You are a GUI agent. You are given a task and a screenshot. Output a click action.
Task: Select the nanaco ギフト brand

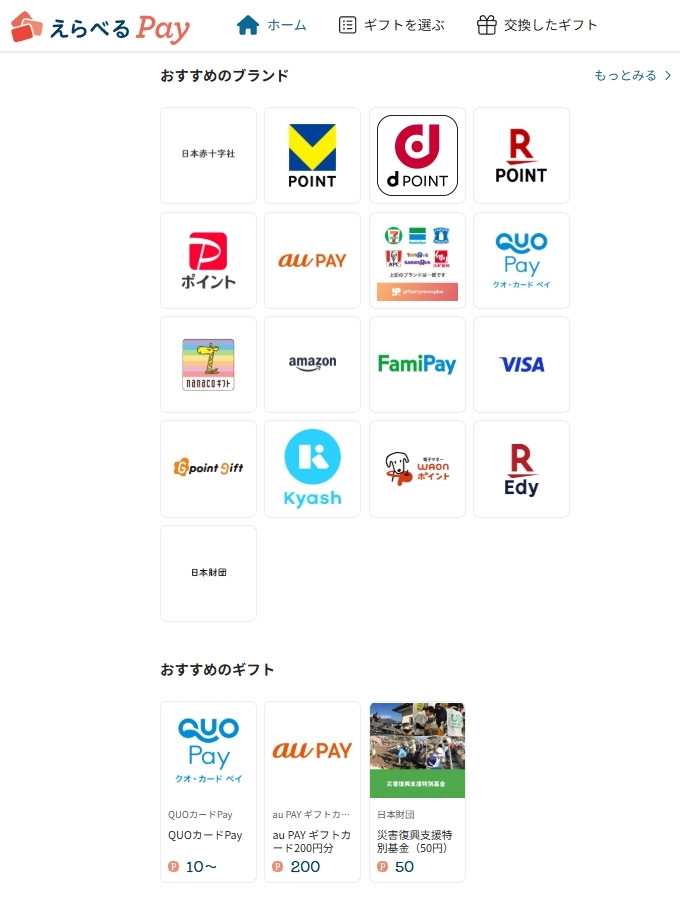(208, 364)
